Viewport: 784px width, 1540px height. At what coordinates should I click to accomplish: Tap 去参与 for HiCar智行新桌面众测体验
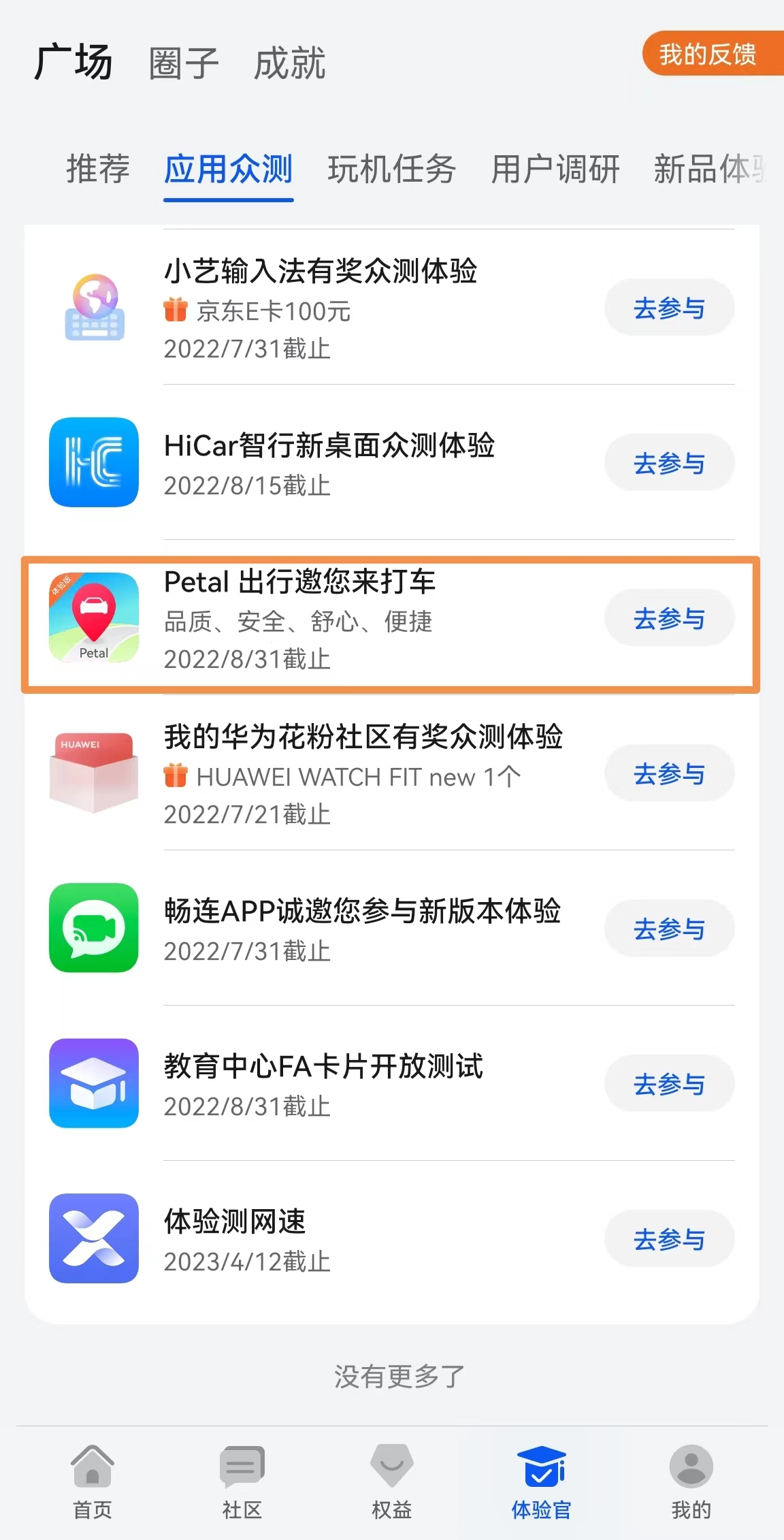[669, 463]
